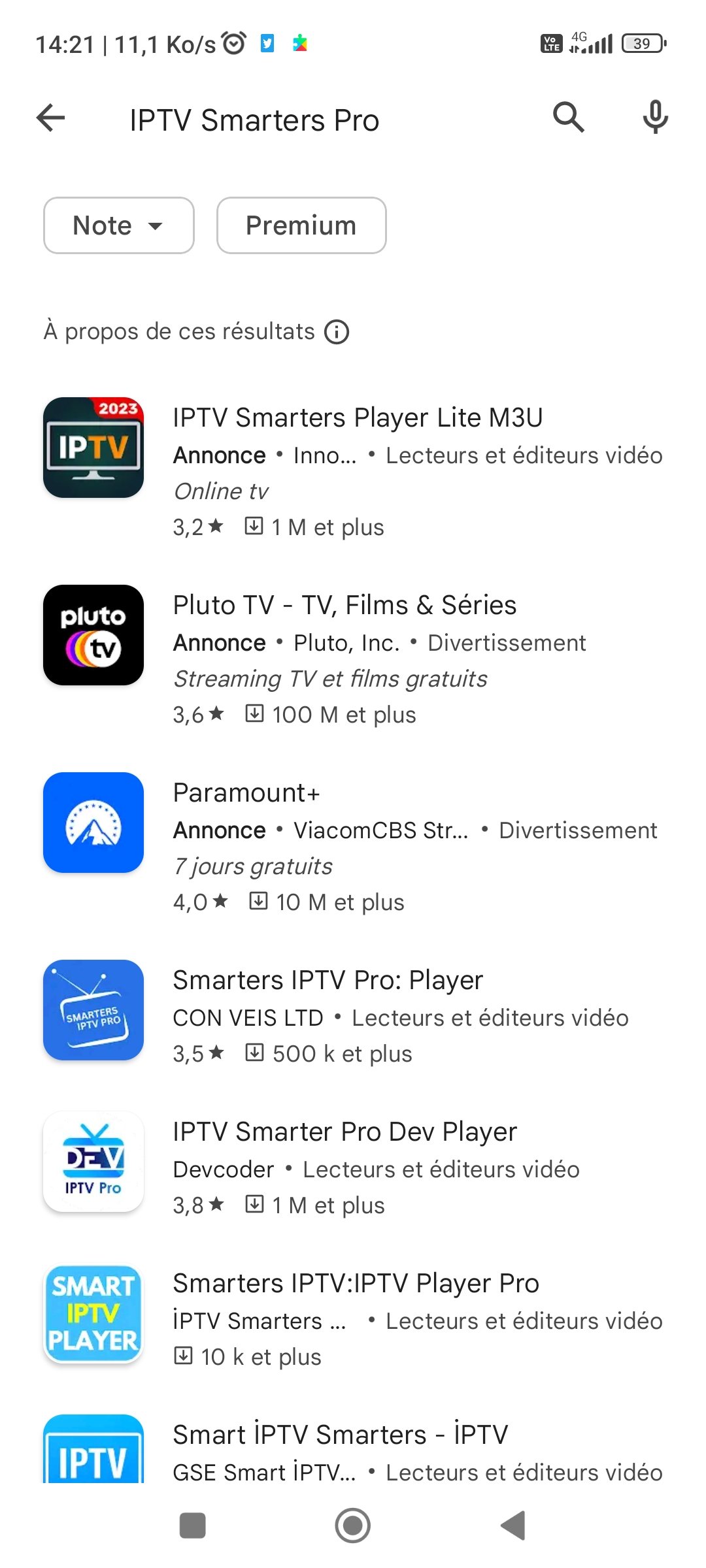Screen dimensions: 706x1568
Task: Open Smarters IPTV:IPTV Player Pro
Action: pos(356,1284)
